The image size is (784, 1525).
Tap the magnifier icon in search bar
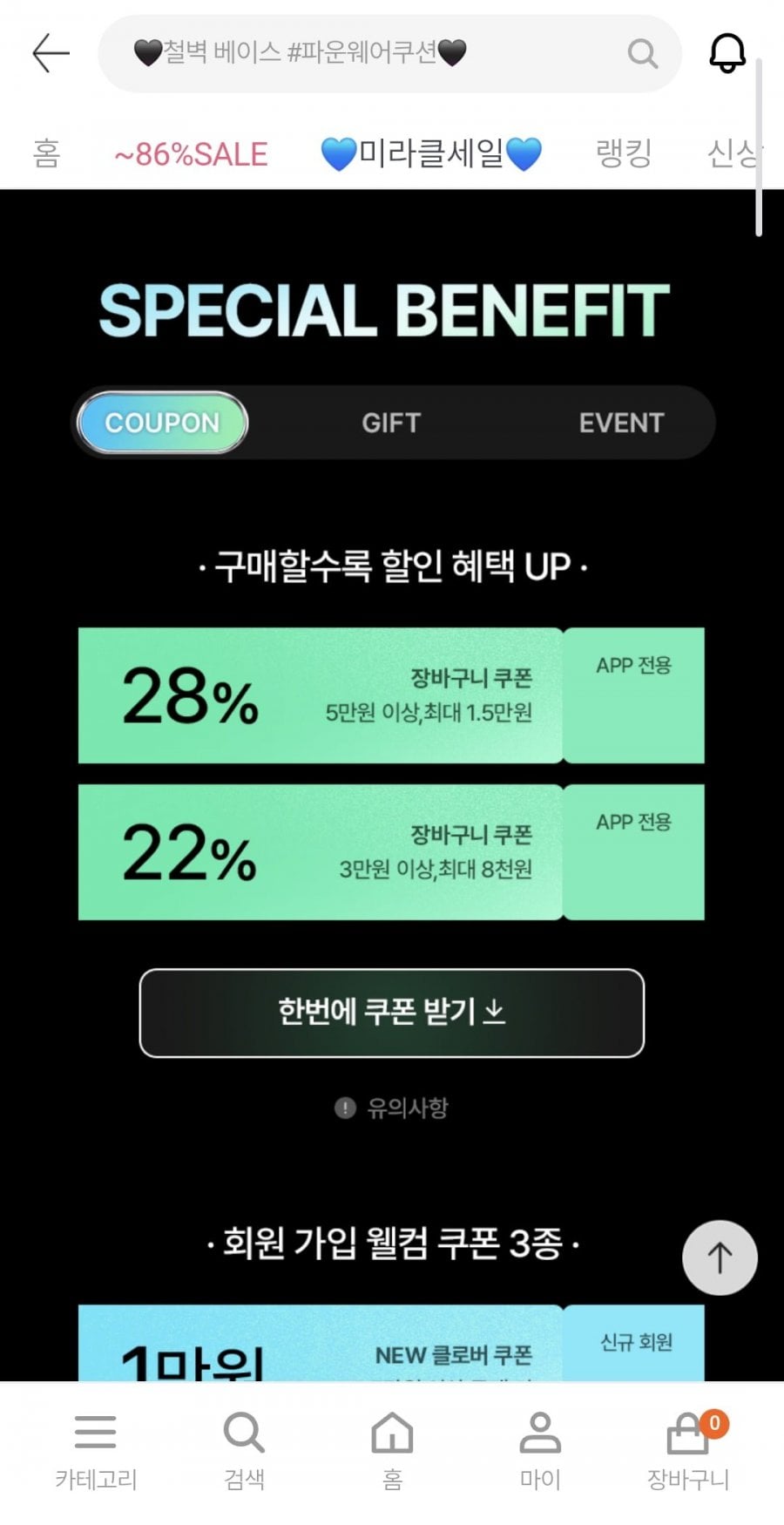pos(642,54)
